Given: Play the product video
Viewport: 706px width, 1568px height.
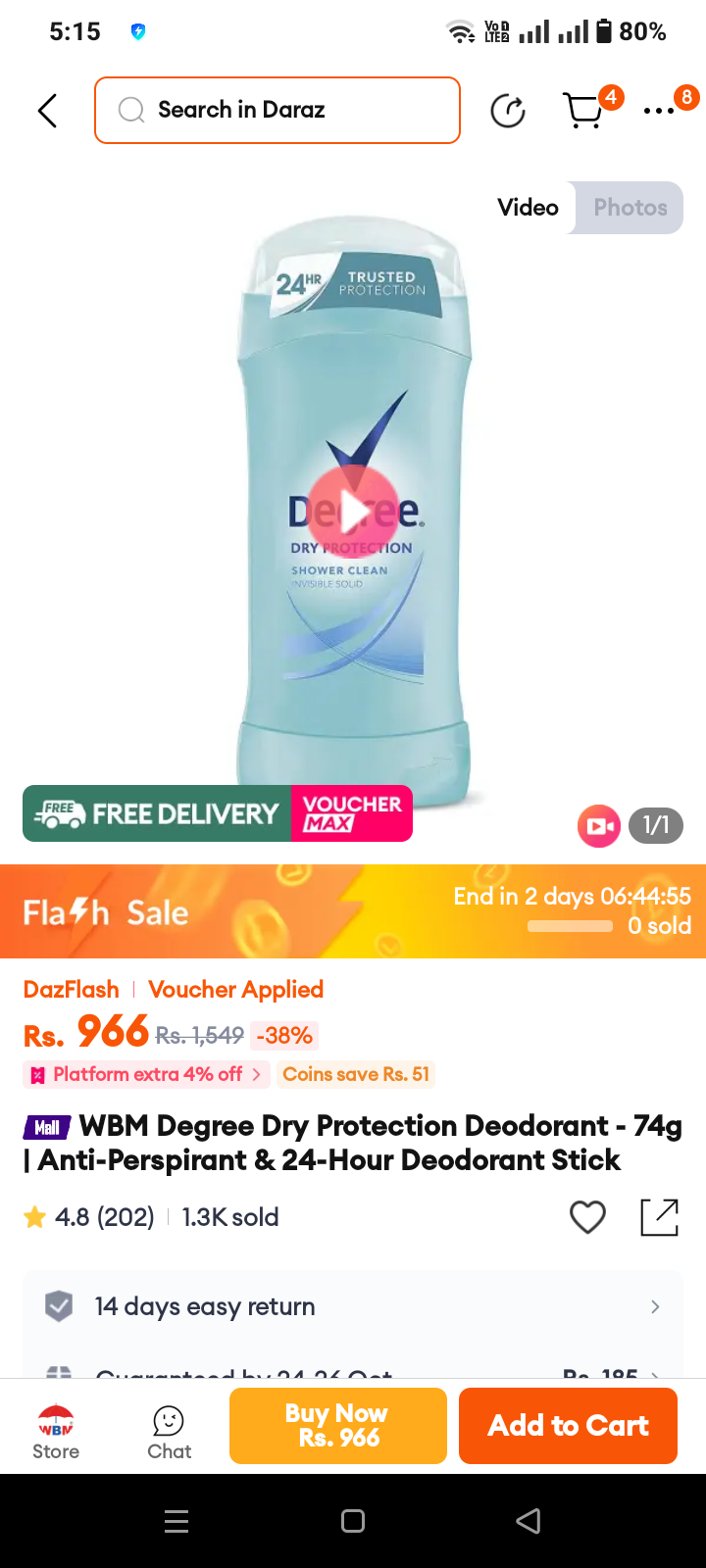Looking at the screenshot, I should tap(353, 511).
